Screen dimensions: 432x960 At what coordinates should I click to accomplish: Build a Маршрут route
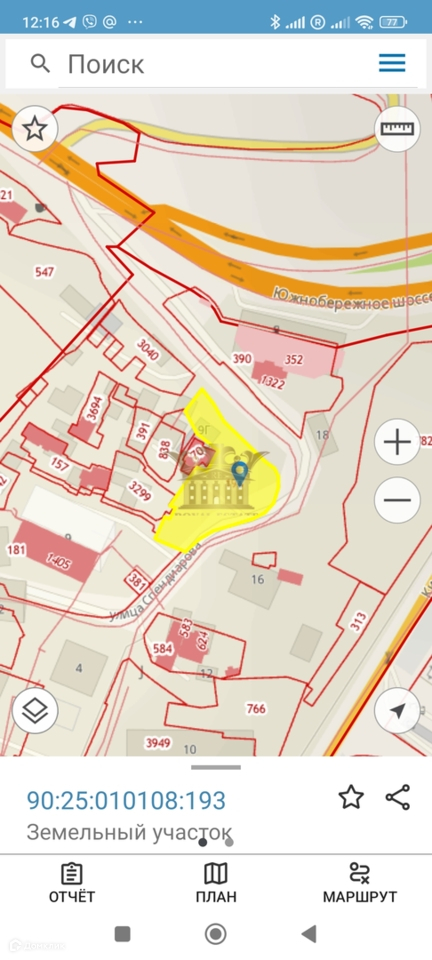(360, 883)
